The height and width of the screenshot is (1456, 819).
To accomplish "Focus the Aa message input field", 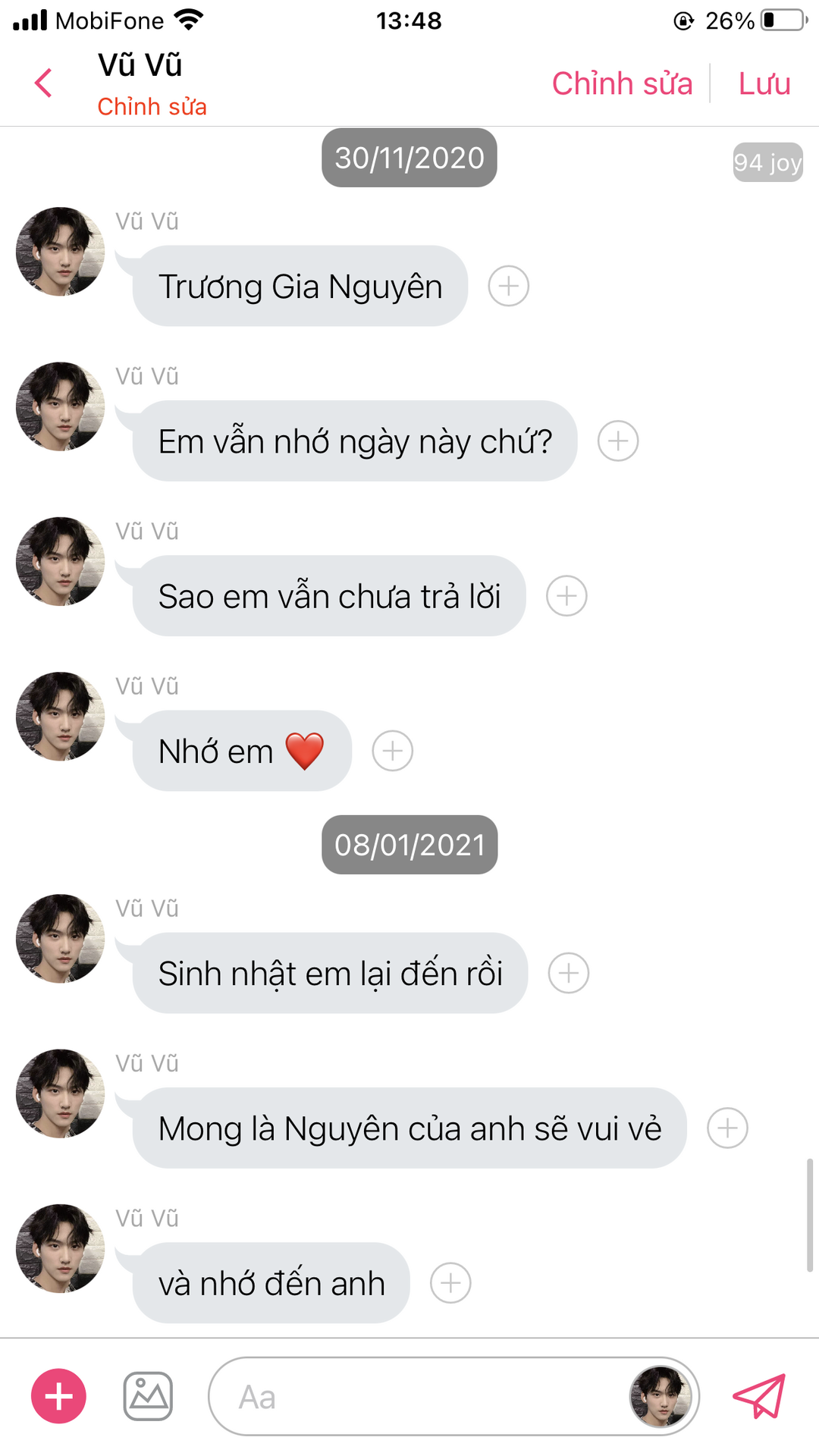I will coord(417,1397).
